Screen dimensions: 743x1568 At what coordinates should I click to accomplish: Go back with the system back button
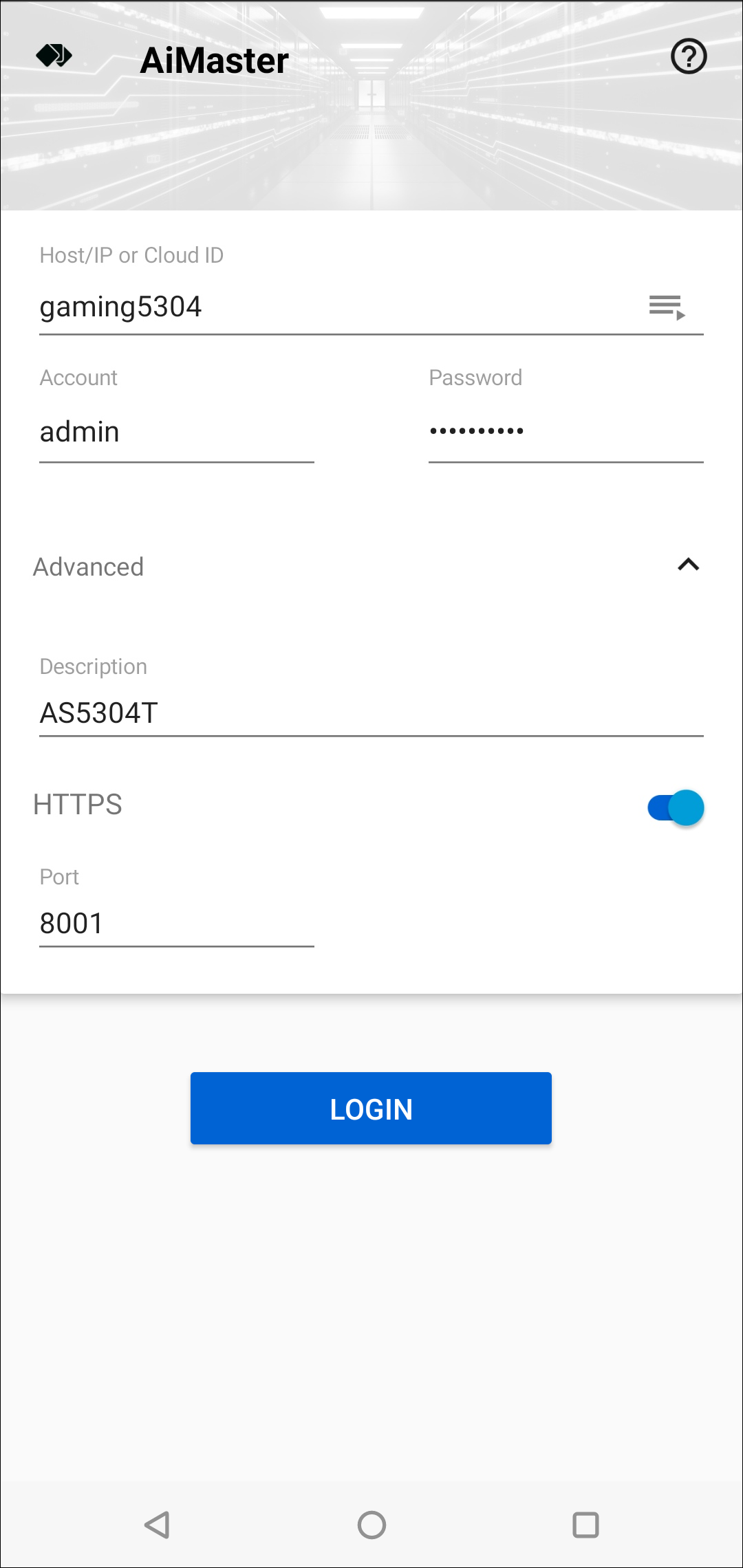(x=158, y=1525)
